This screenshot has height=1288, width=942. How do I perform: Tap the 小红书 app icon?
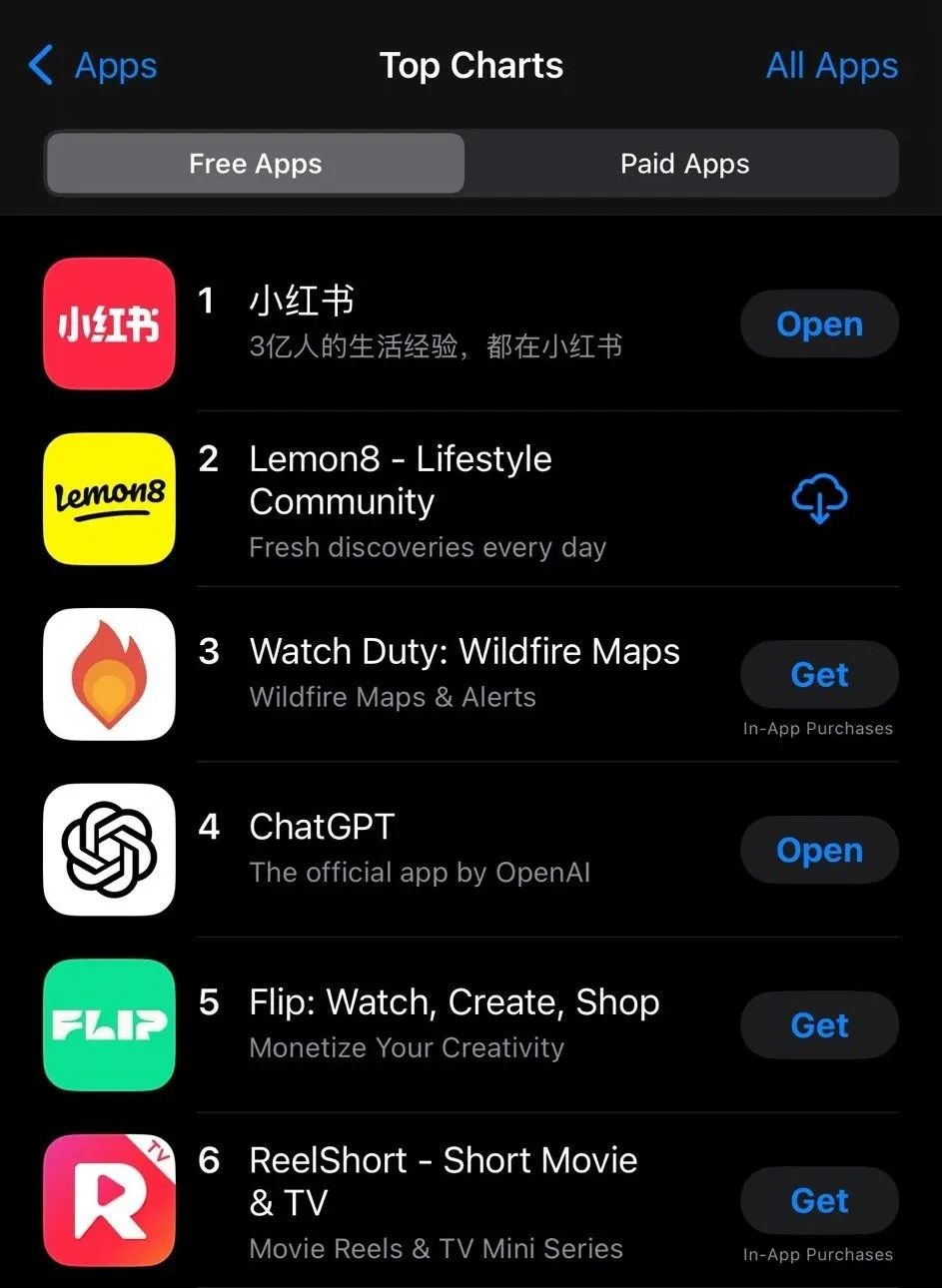point(109,323)
